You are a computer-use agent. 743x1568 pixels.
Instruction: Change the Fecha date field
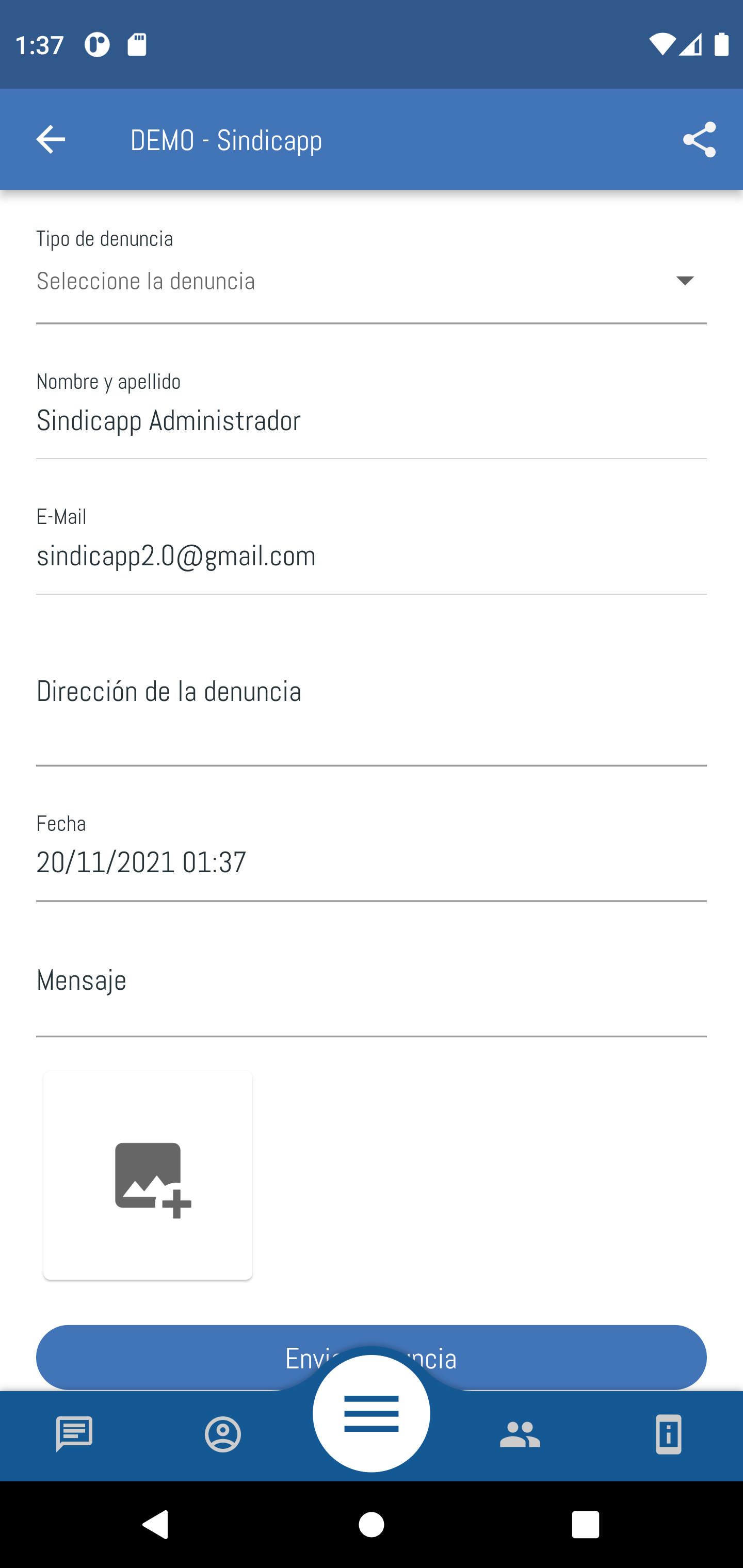(x=371, y=862)
